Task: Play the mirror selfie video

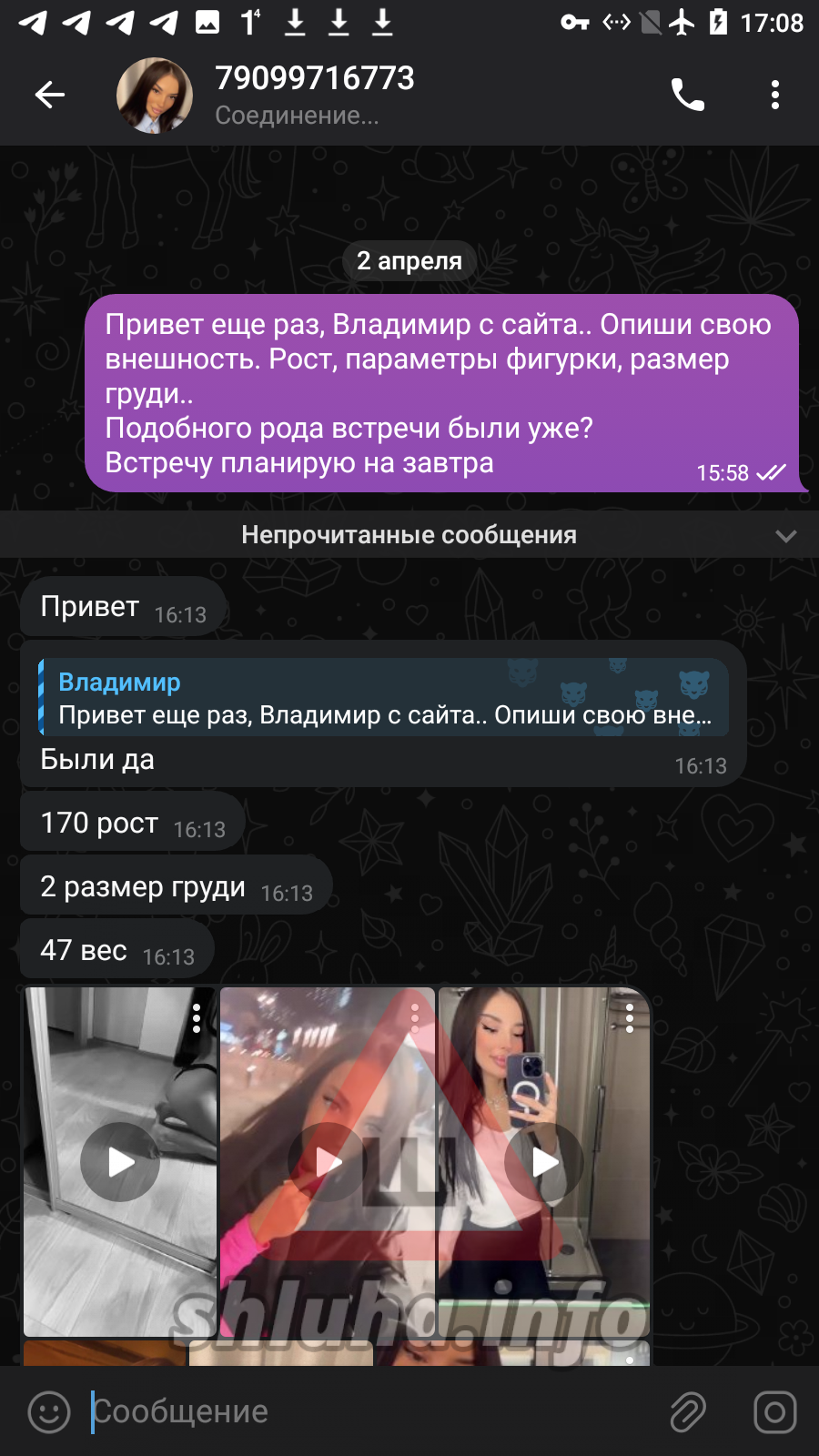Action: tap(544, 1162)
